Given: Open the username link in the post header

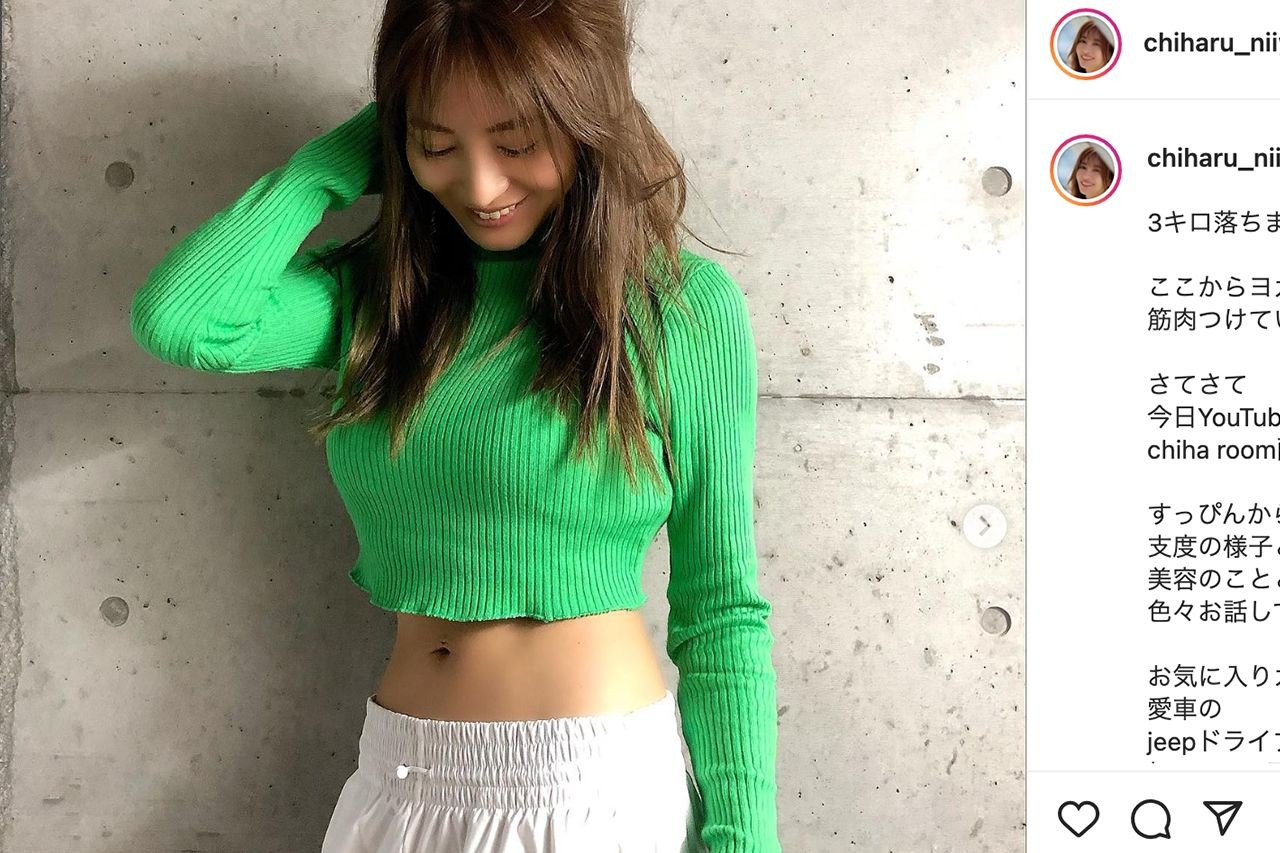Looking at the screenshot, I should [x=1210, y=44].
